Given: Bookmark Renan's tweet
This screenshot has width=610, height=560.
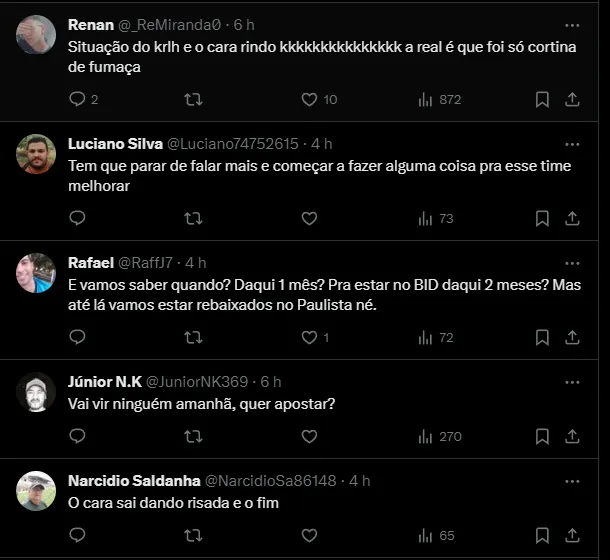Looking at the screenshot, I should [541, 99].
